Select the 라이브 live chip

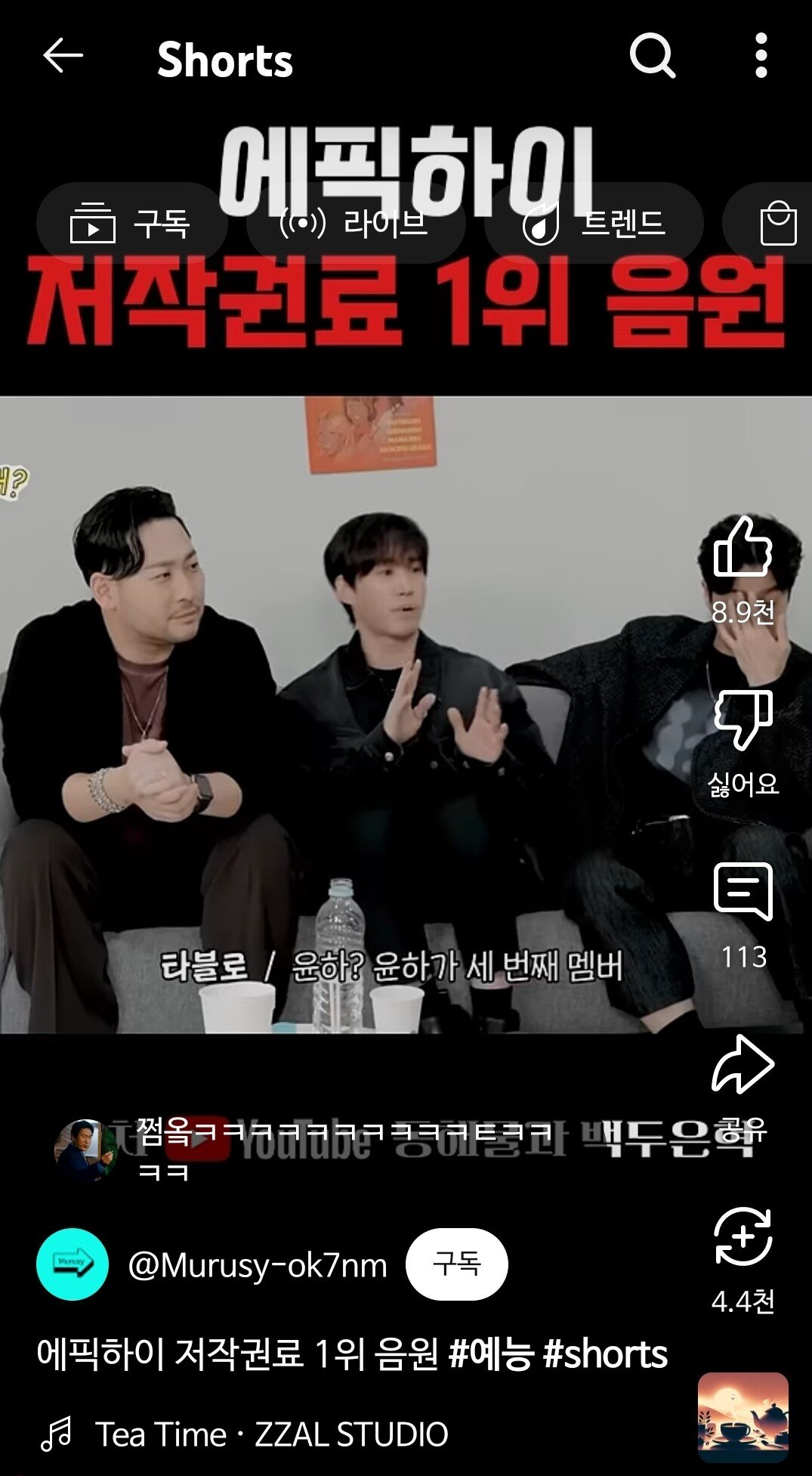355,223
